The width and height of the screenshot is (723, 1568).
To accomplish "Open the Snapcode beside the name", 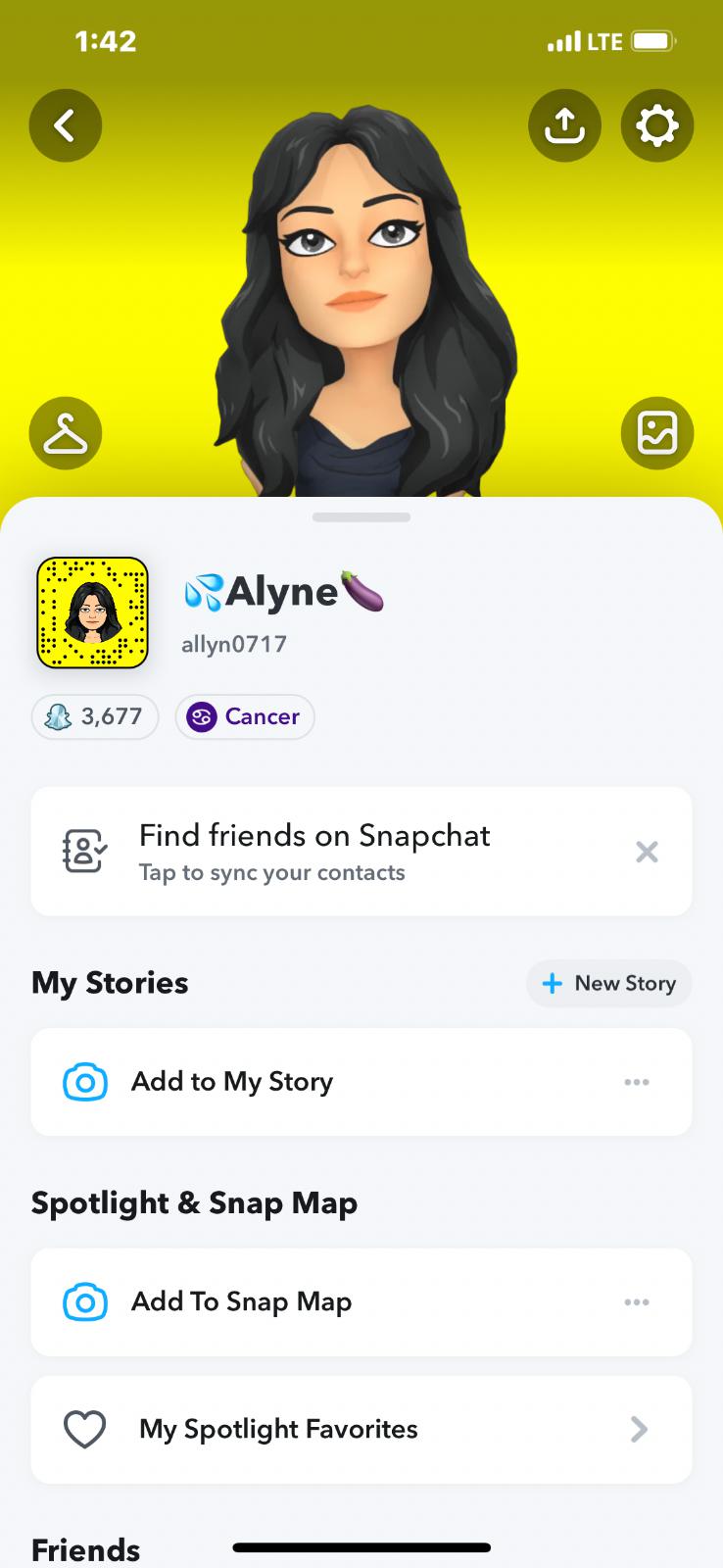I will pos(92,612).
